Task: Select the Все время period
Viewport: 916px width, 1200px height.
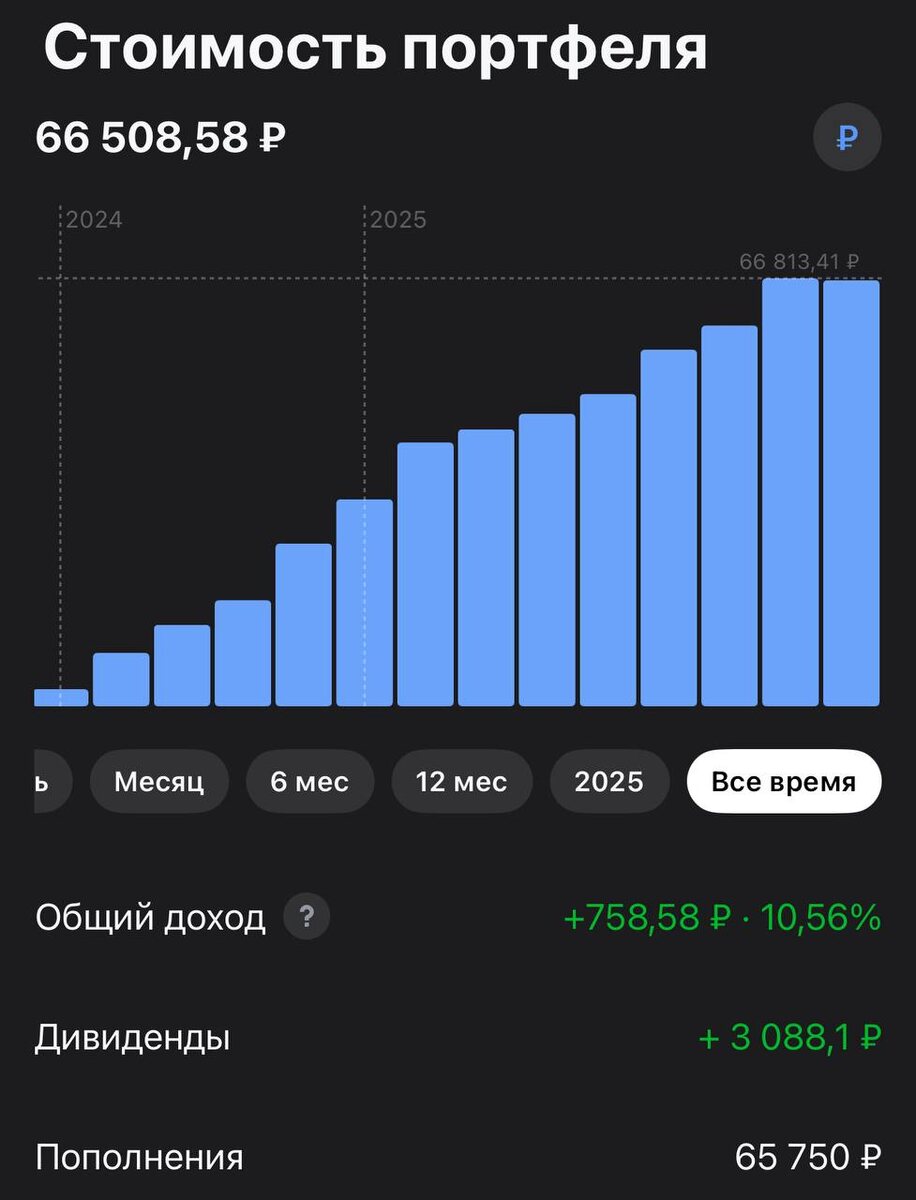Action: [x=784, y=781]
